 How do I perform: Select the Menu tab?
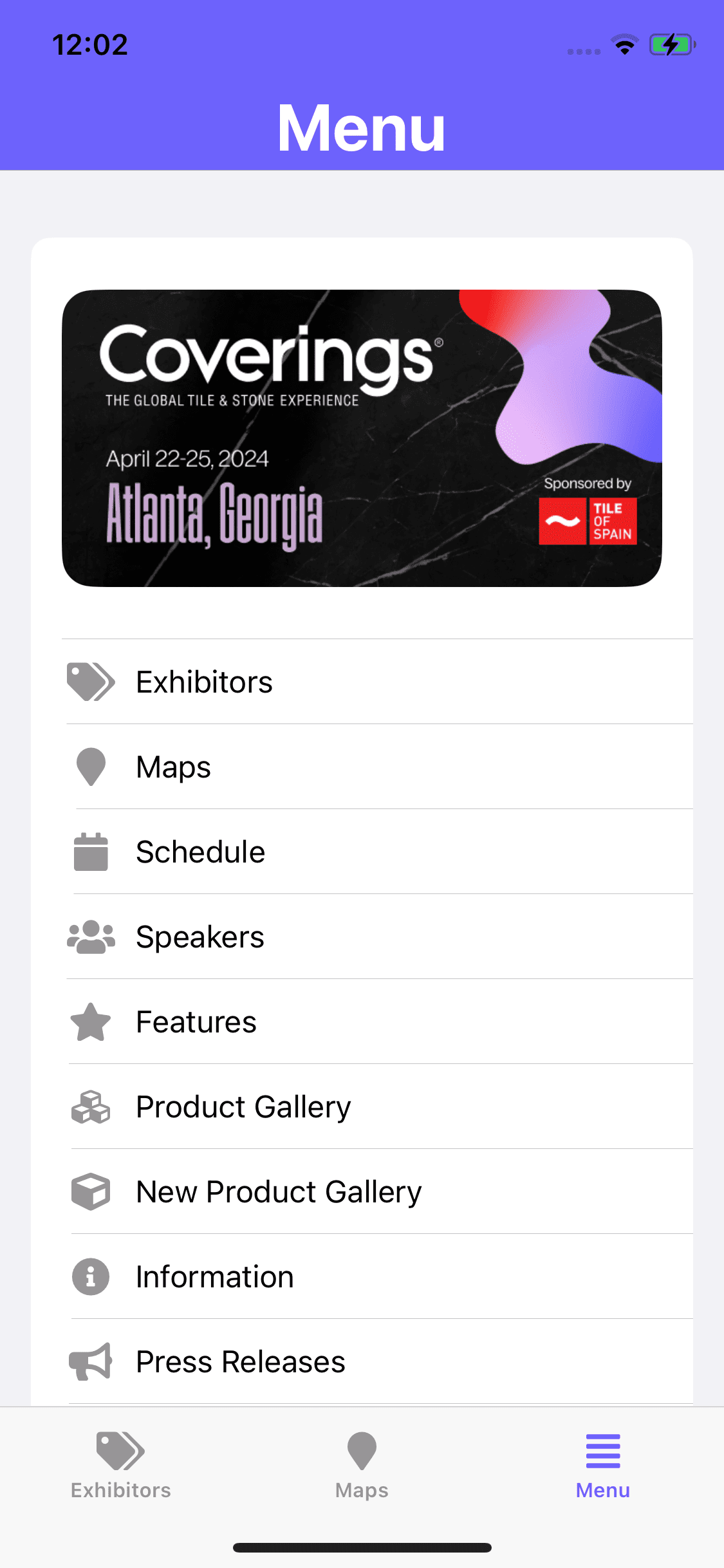click(x=602, y=1471)
